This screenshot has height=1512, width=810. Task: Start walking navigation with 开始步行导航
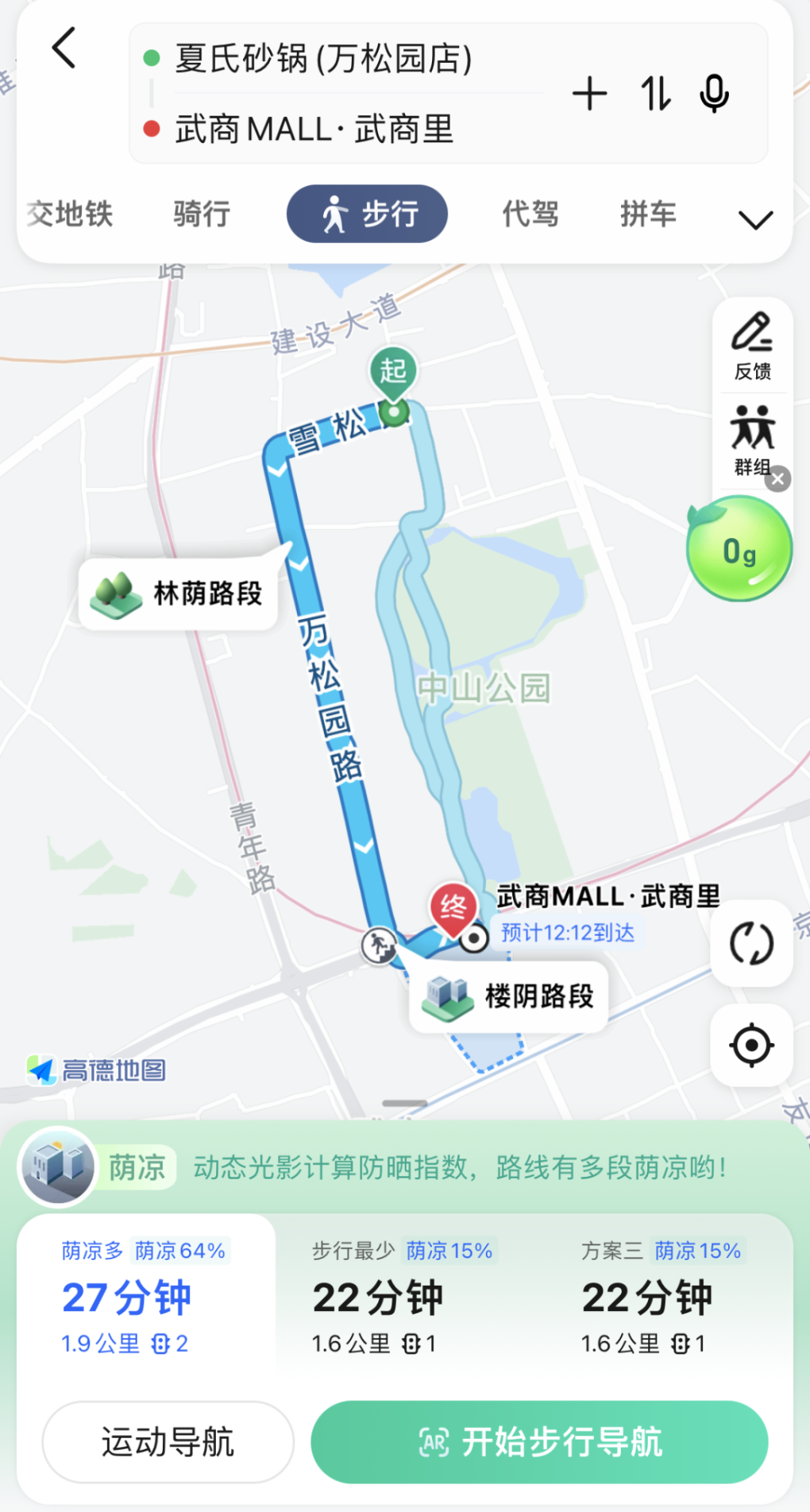click(x=539, y=1441)
